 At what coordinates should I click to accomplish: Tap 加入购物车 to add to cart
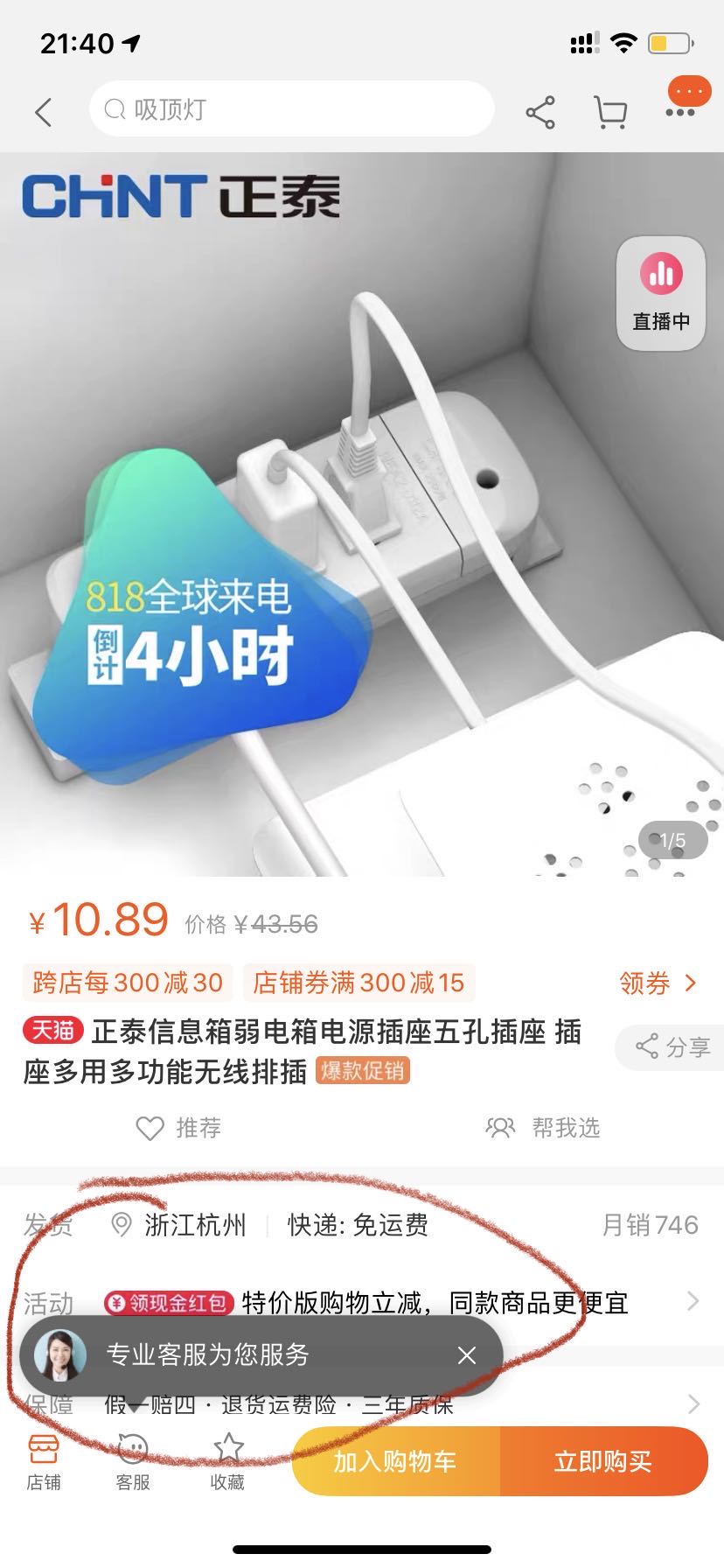395,1461
